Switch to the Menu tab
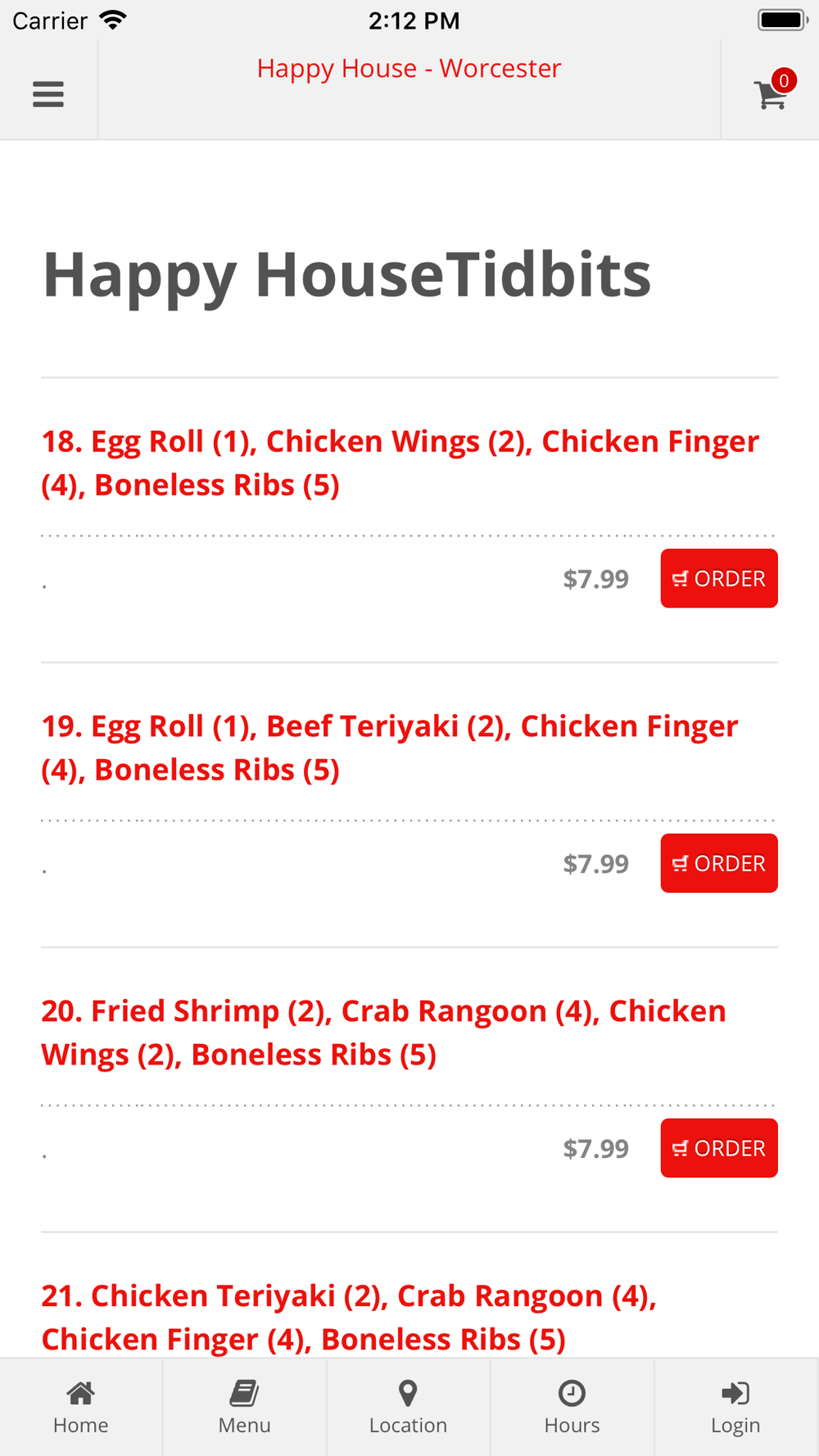819x1456 pixels. 244,1407
